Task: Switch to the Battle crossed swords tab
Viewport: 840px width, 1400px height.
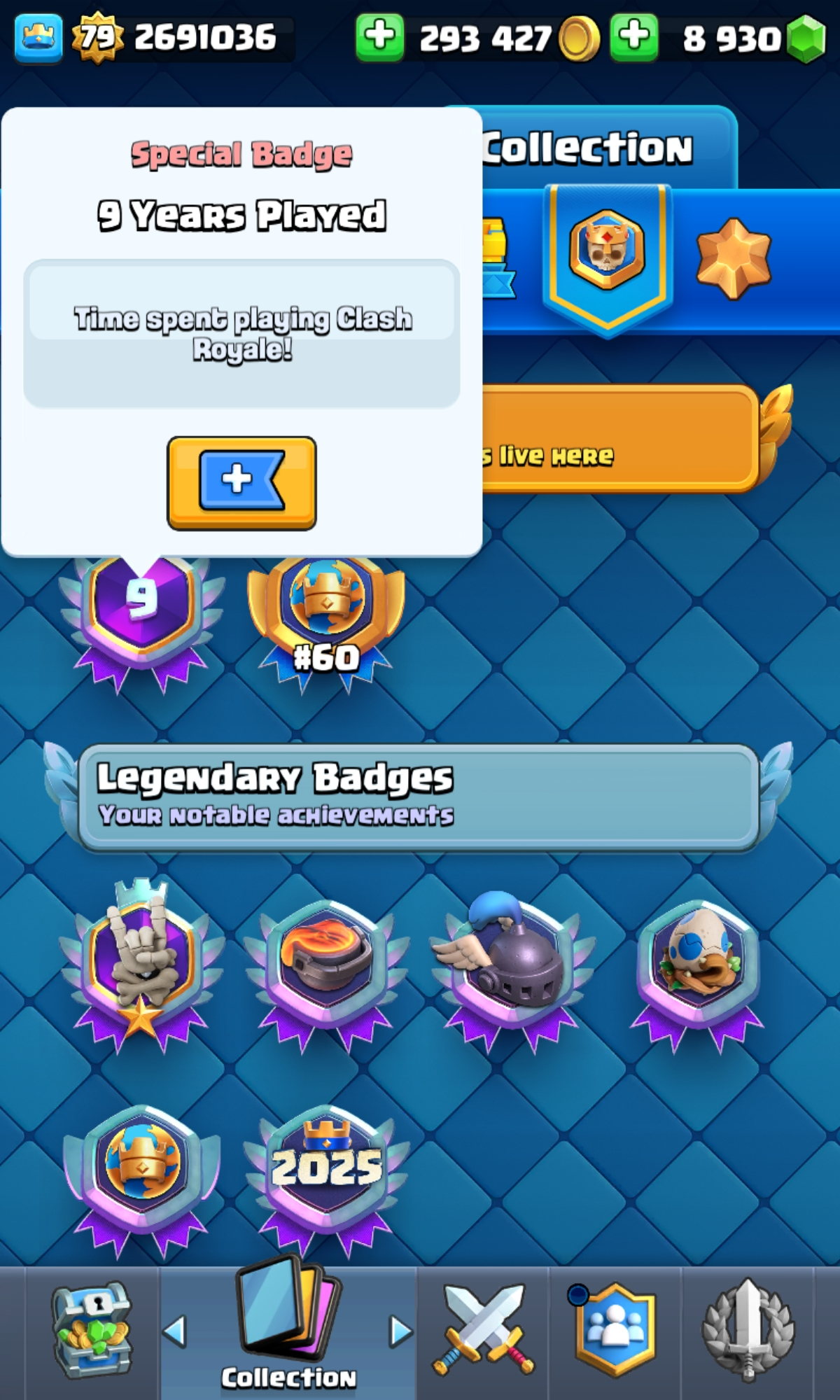Action: (x=483, y=1330)
